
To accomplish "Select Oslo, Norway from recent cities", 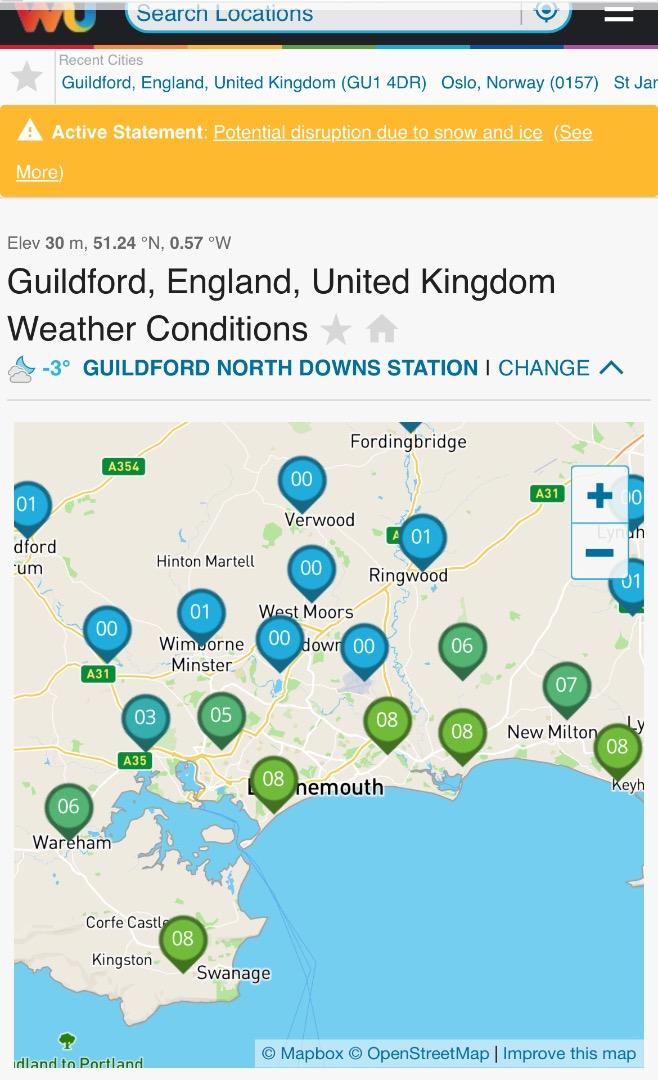I will tap(520, 83).
